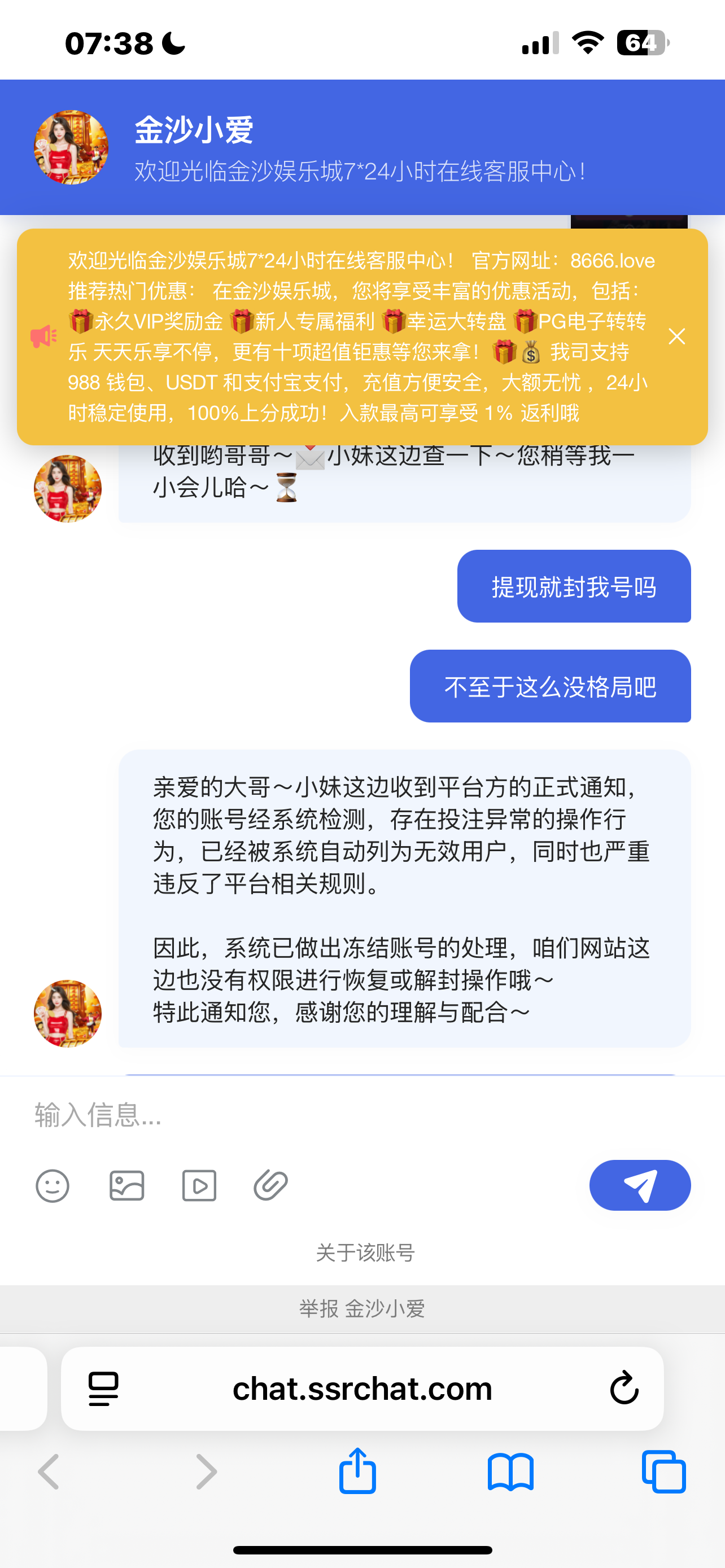Send the message with paper plane button

pos(639,1185)
